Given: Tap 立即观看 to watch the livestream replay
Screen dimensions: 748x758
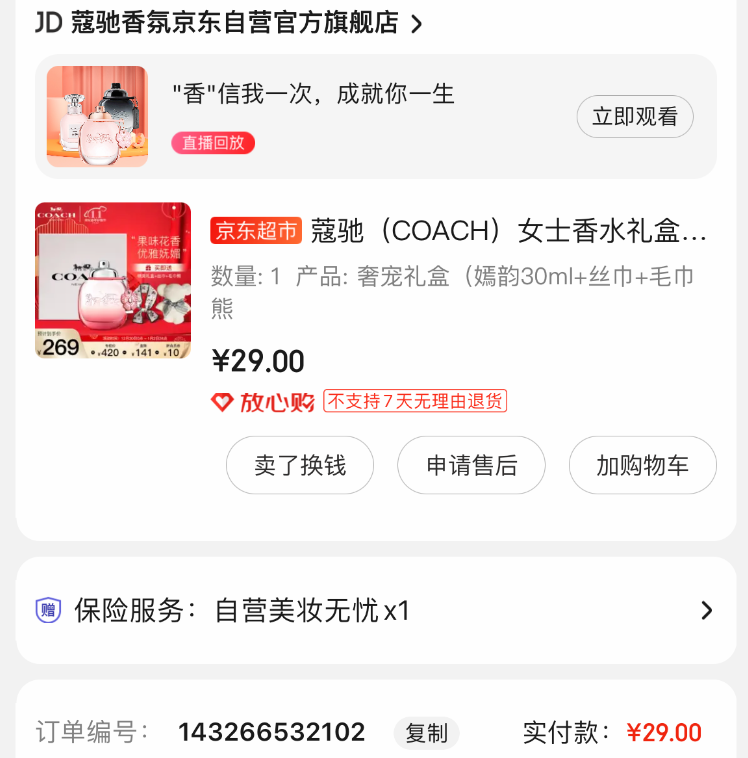Looking at the screenshot, I should (x=635, y=117).
